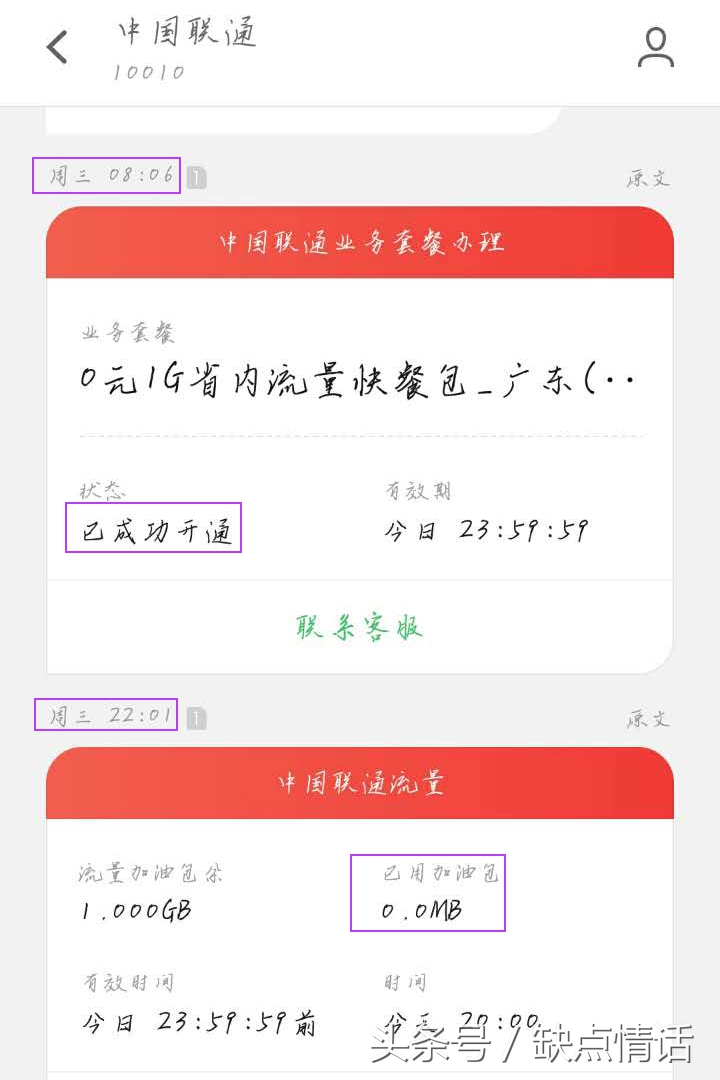
Task: Tap the 1.000GB remaining data figure
Action: click(x=137, y=912)
